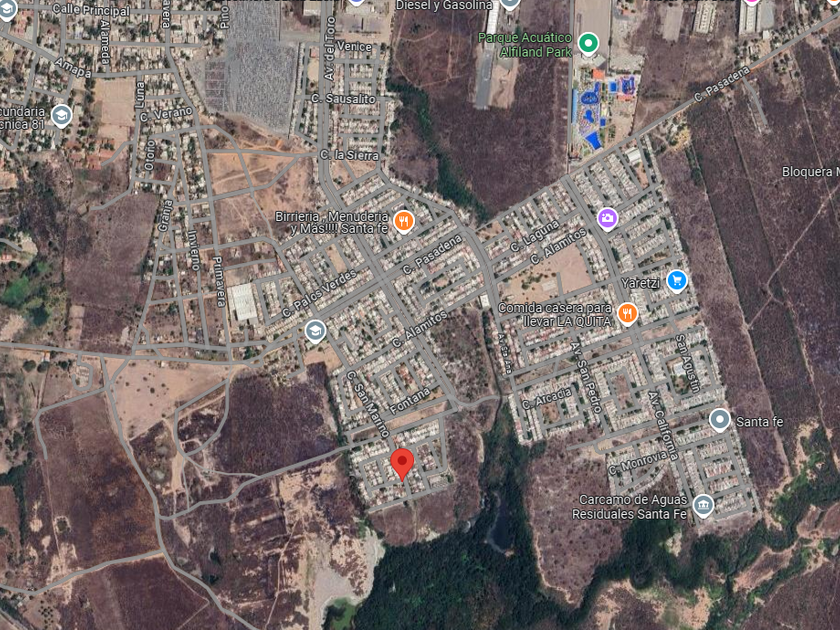Tap the Santa fe place marker
The width and height of the screenshot is (840, 630).
coord(719,420)
